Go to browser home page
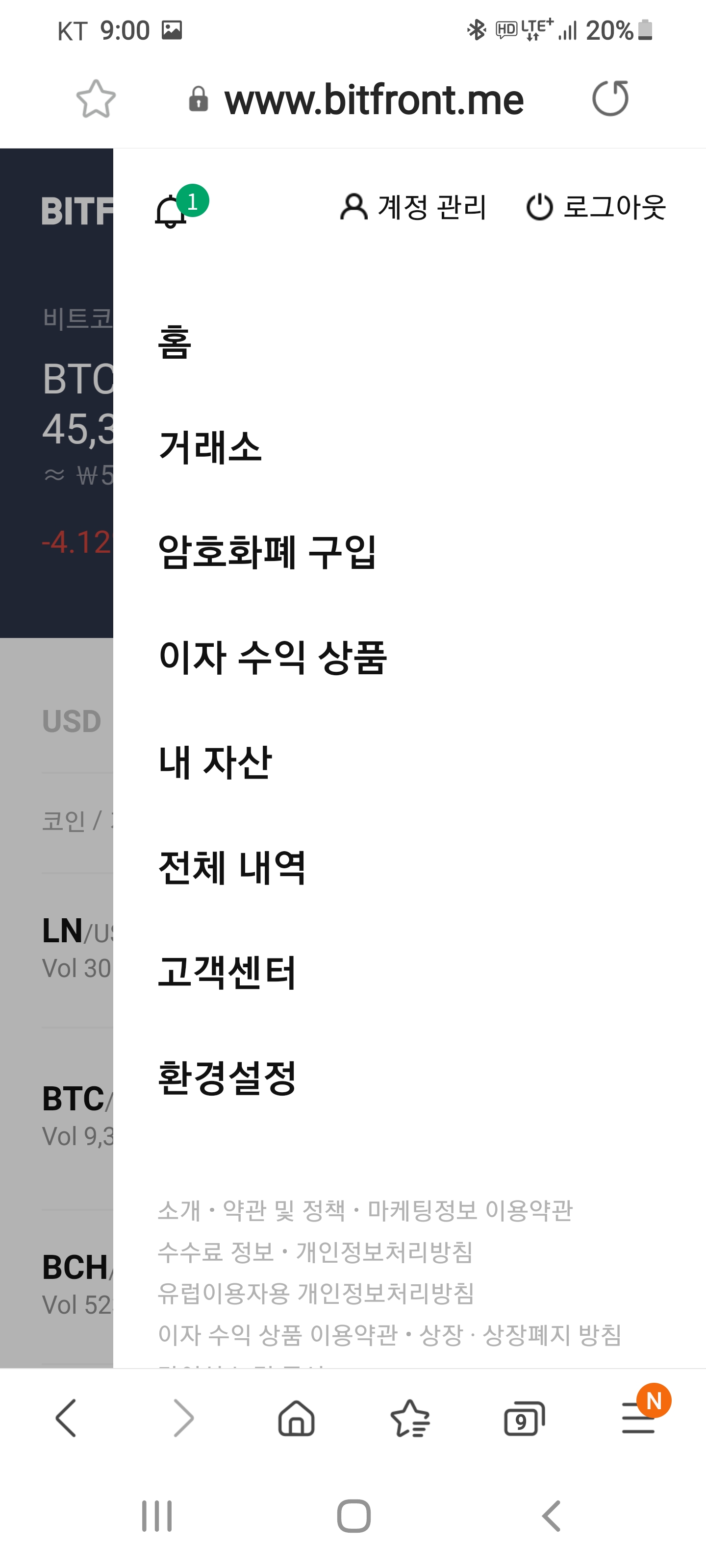 [296, 1418]
